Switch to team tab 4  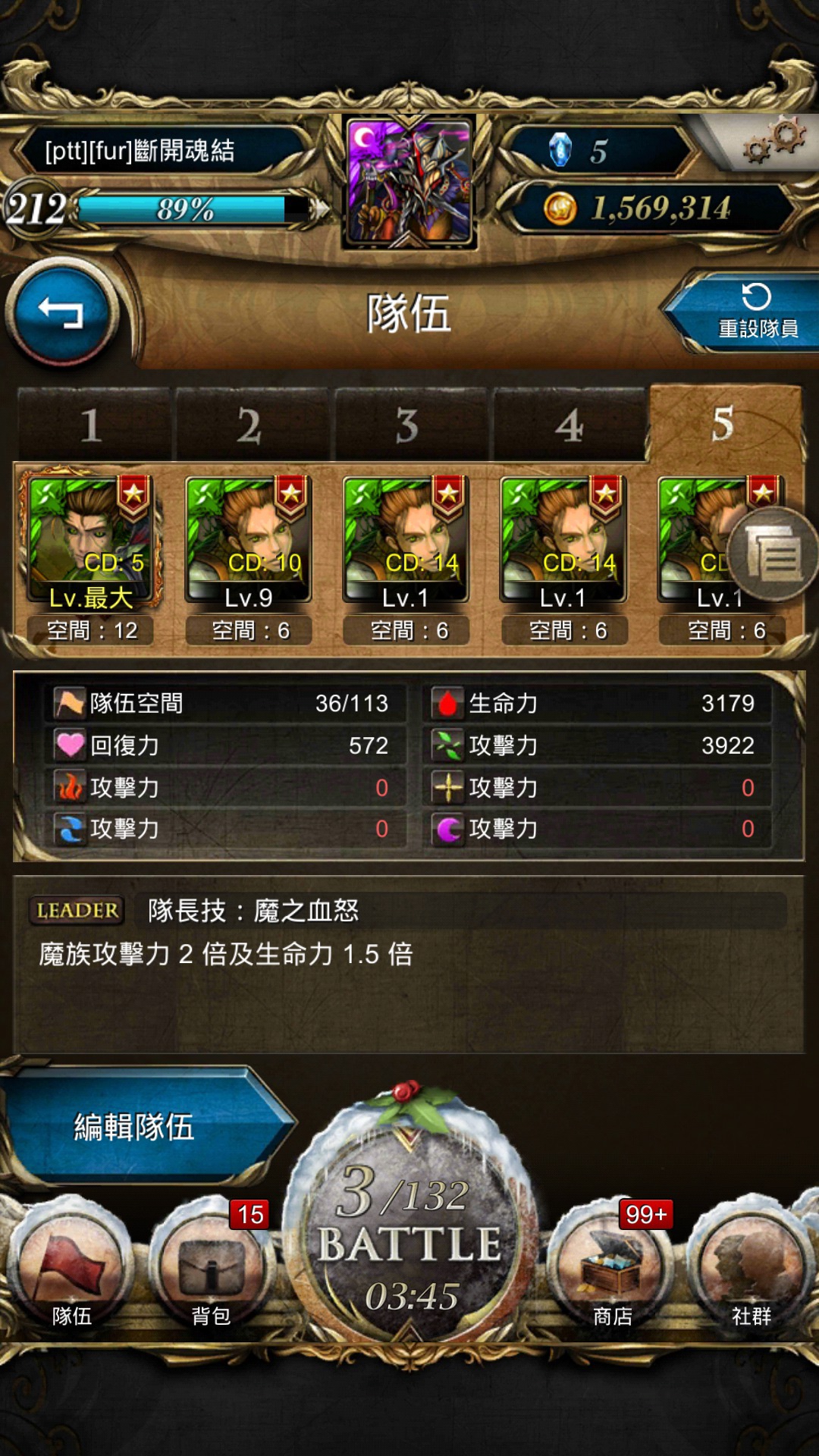click(569, 425)
